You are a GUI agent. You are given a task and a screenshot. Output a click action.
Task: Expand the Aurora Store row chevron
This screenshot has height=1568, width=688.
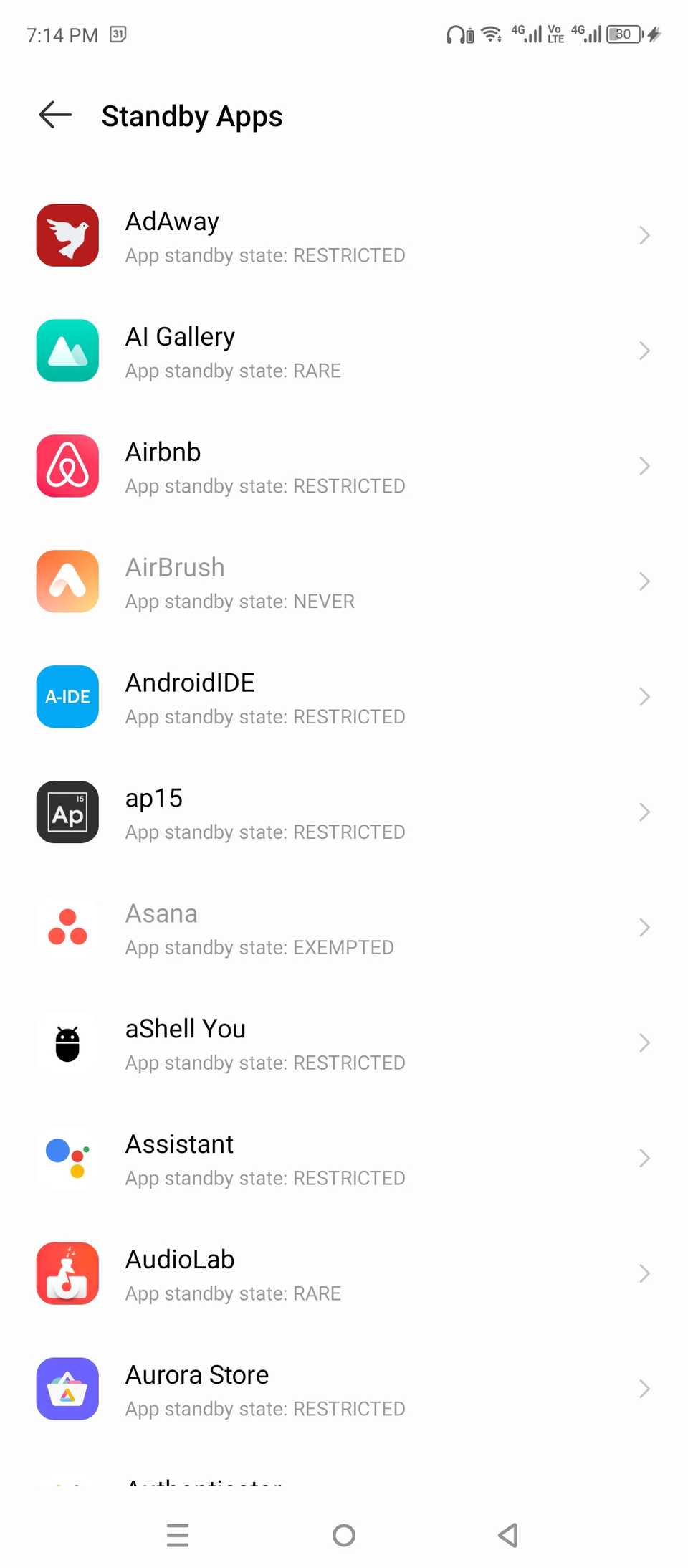click(644, 1389)
